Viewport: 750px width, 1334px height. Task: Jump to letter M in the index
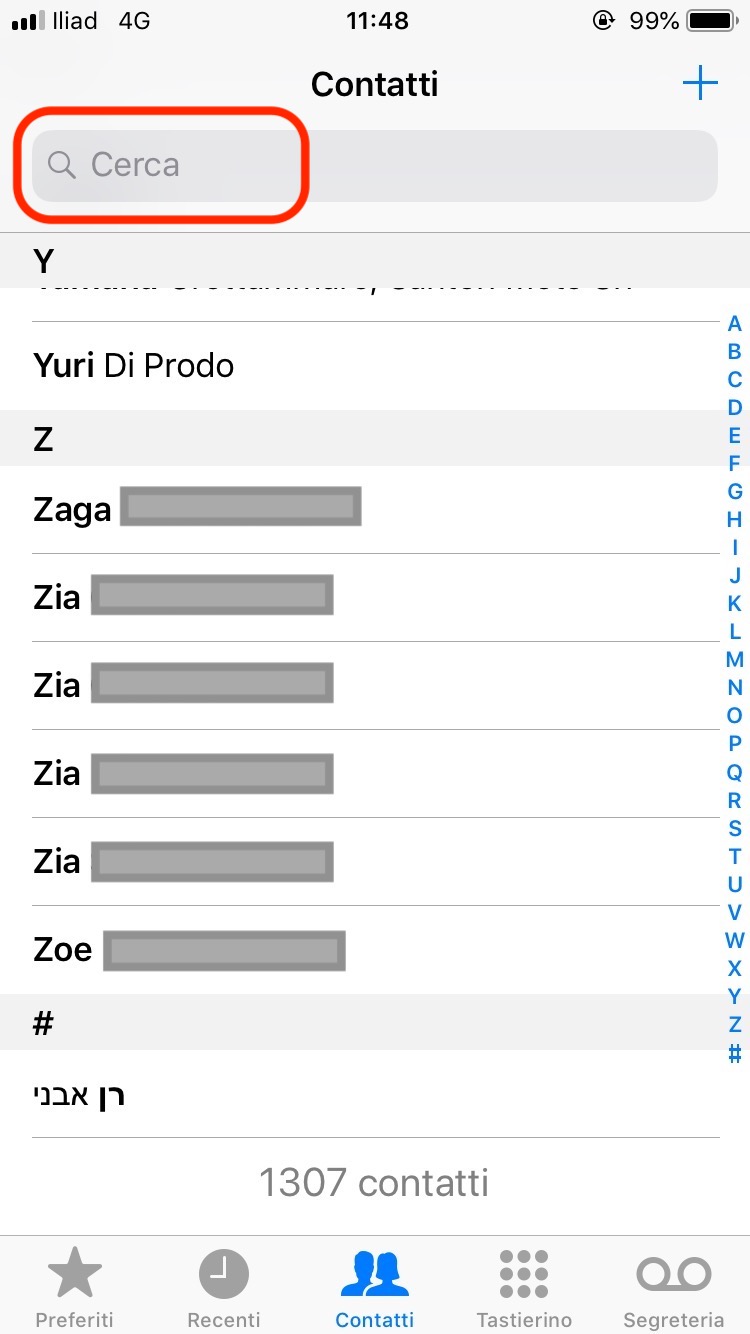(735, 660)
